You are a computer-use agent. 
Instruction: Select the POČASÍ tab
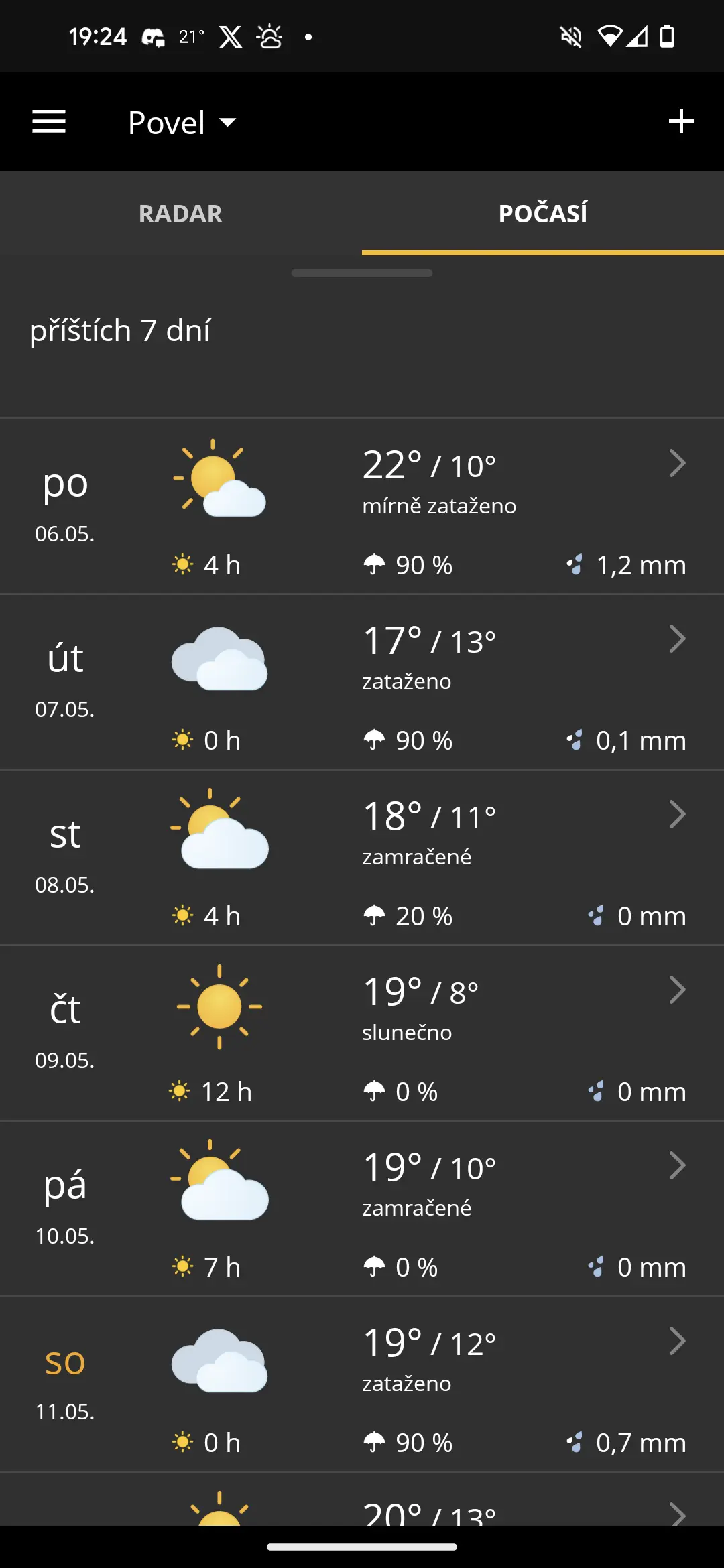(543, 213)
